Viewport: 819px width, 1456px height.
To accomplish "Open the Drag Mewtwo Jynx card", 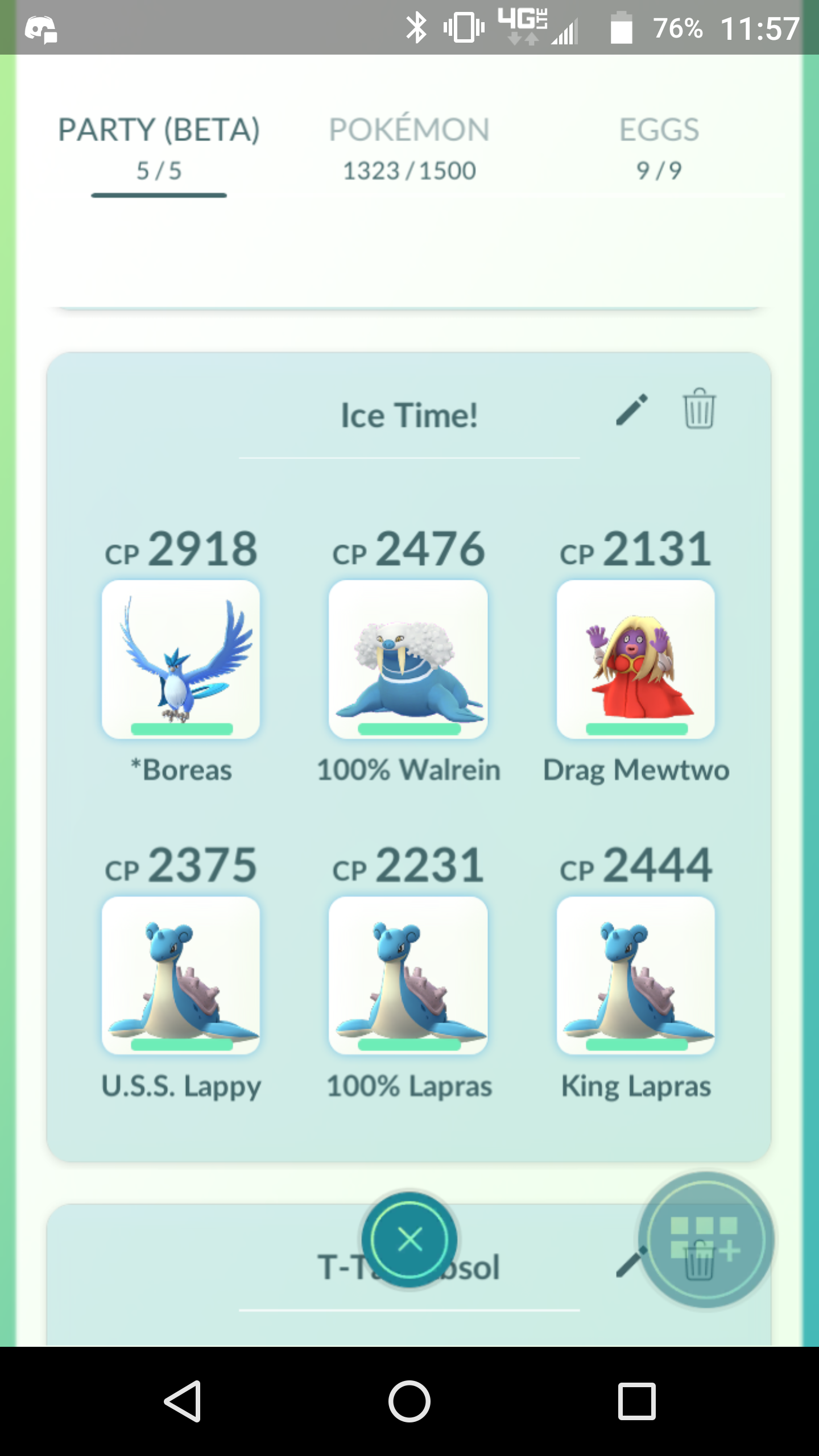I will tap(636, 659).
